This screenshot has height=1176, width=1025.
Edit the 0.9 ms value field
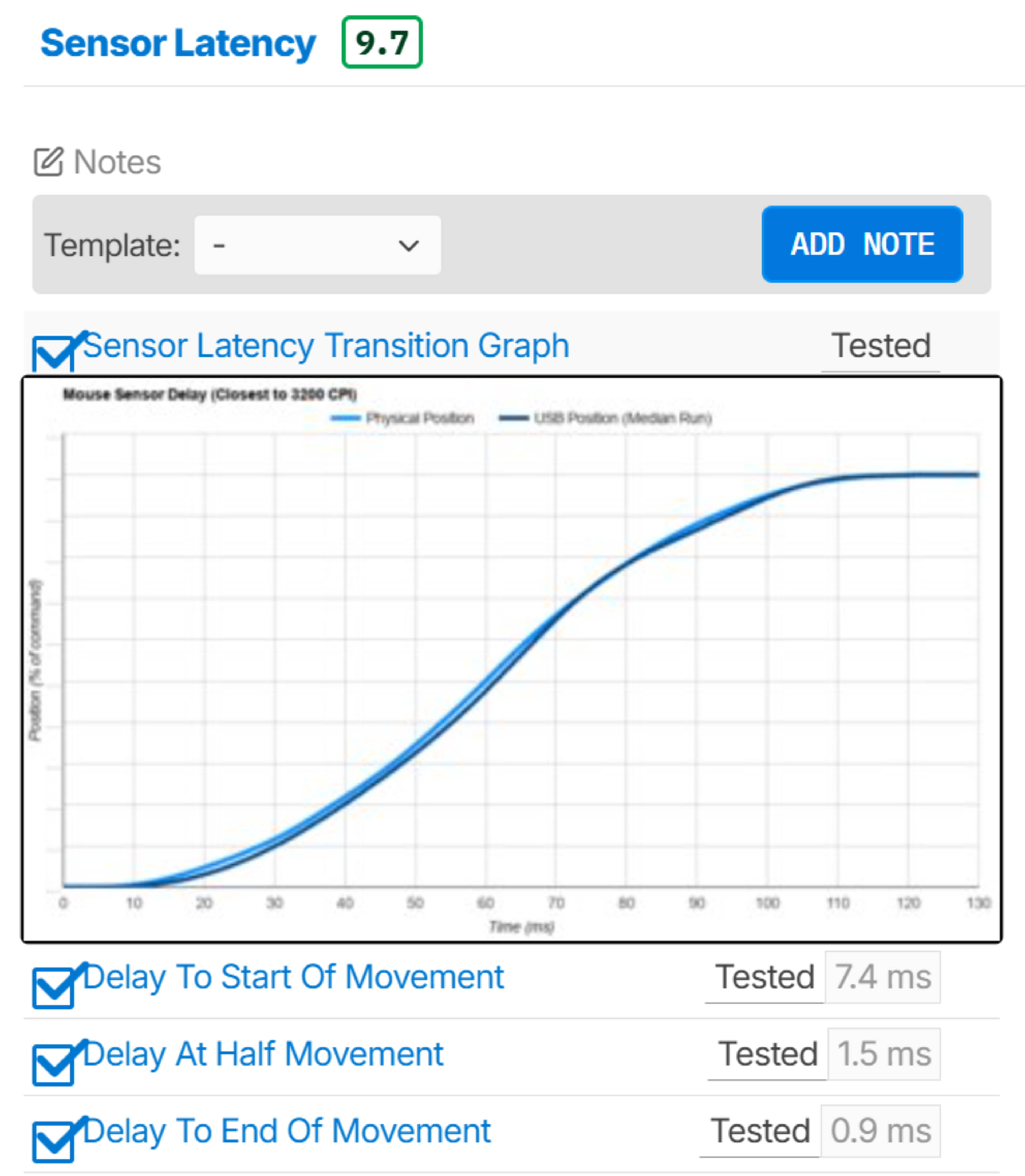[x=880, y=1131]
